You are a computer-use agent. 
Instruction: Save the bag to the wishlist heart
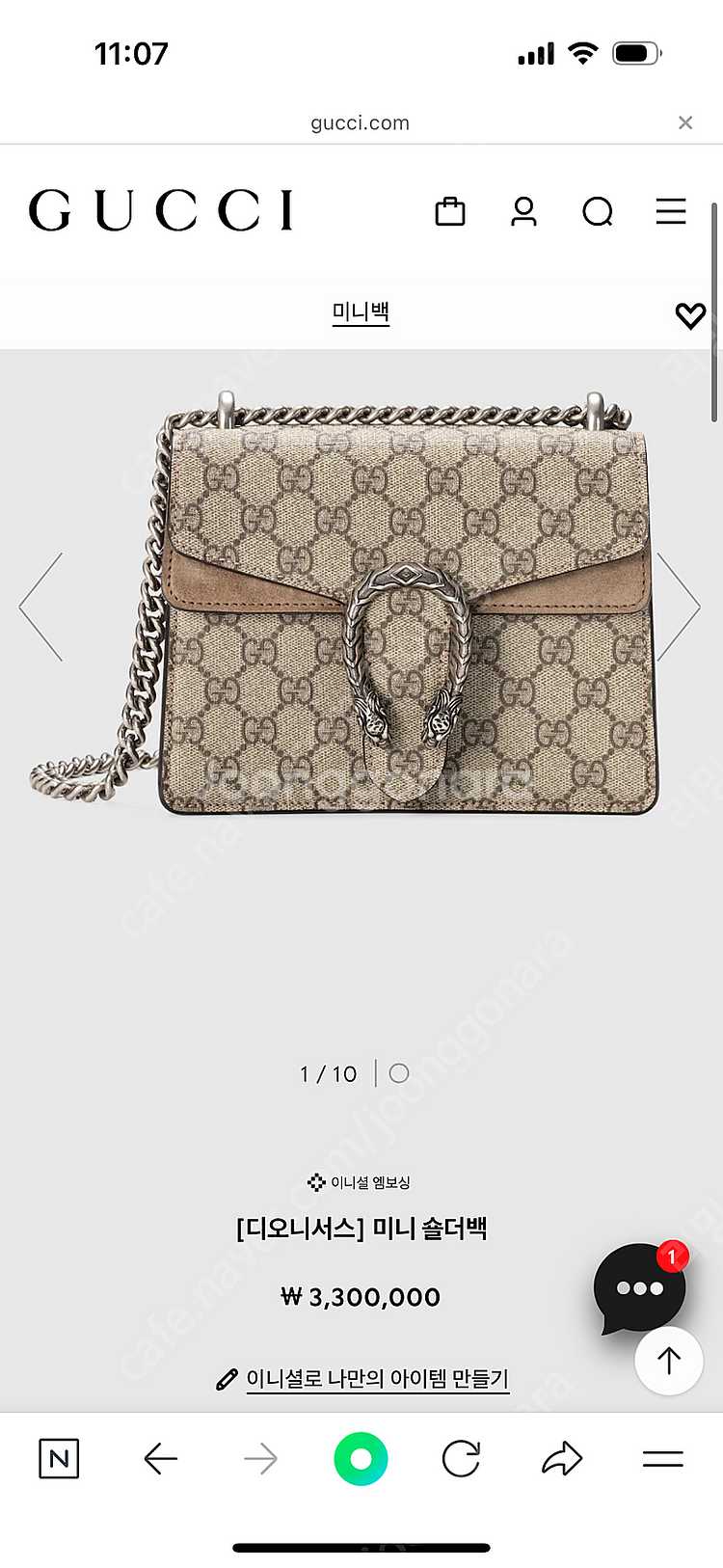(x=690, y=315)
